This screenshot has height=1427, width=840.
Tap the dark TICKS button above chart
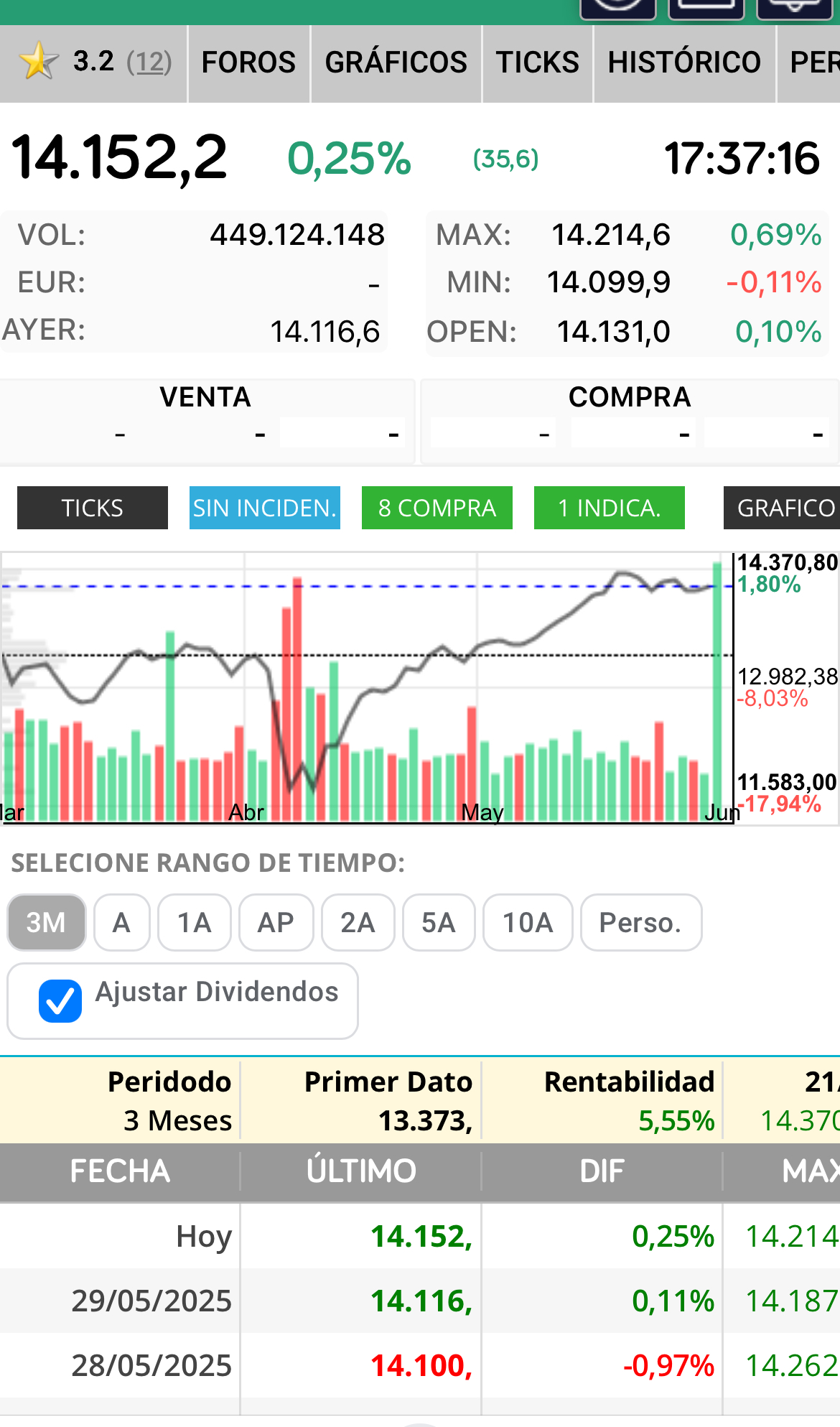pos(93,508)
